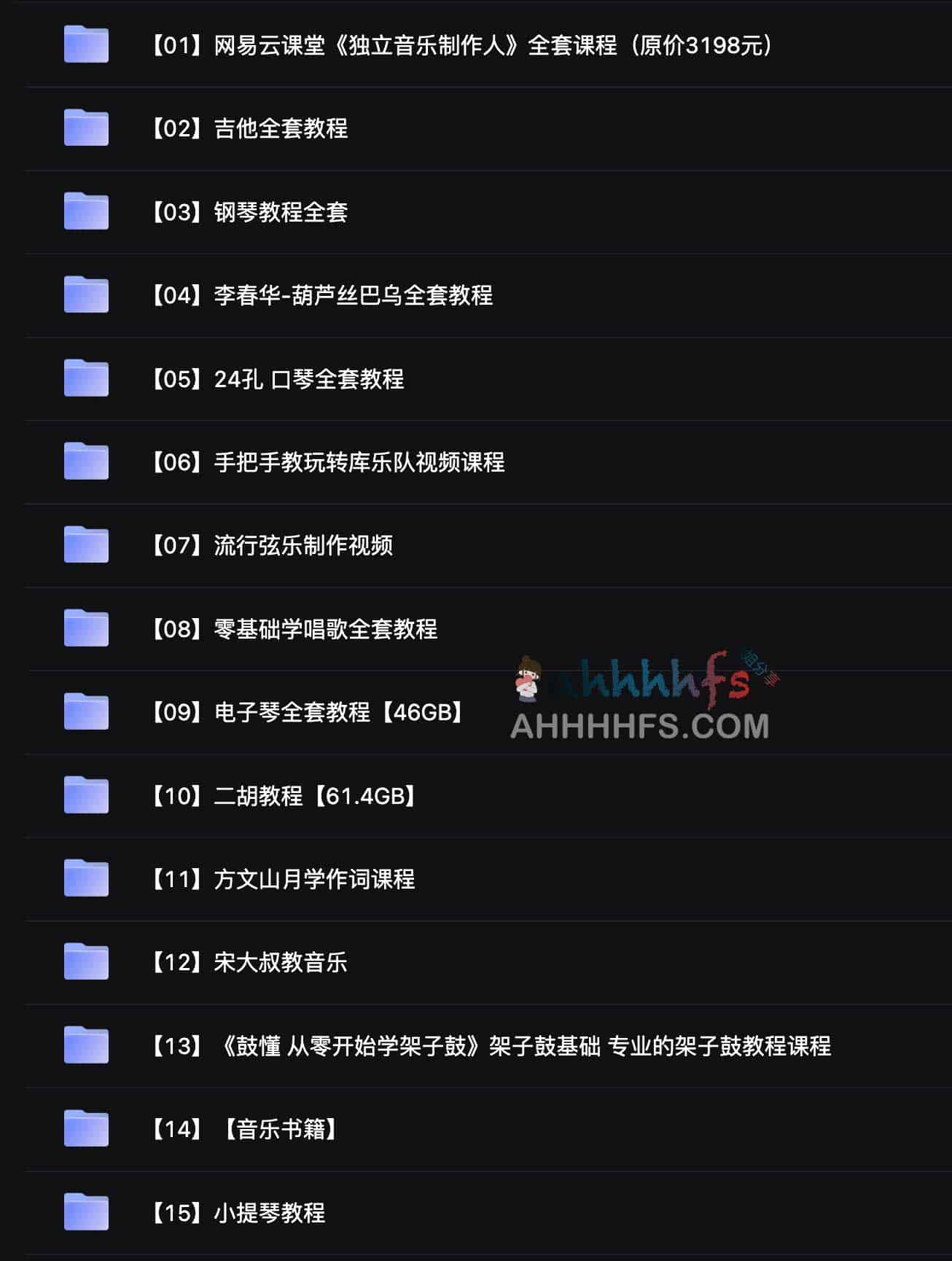The image size is (952, 1261).
Task: Open the 零基础学唱歌全套教程 folder
Action: point(293,628)
